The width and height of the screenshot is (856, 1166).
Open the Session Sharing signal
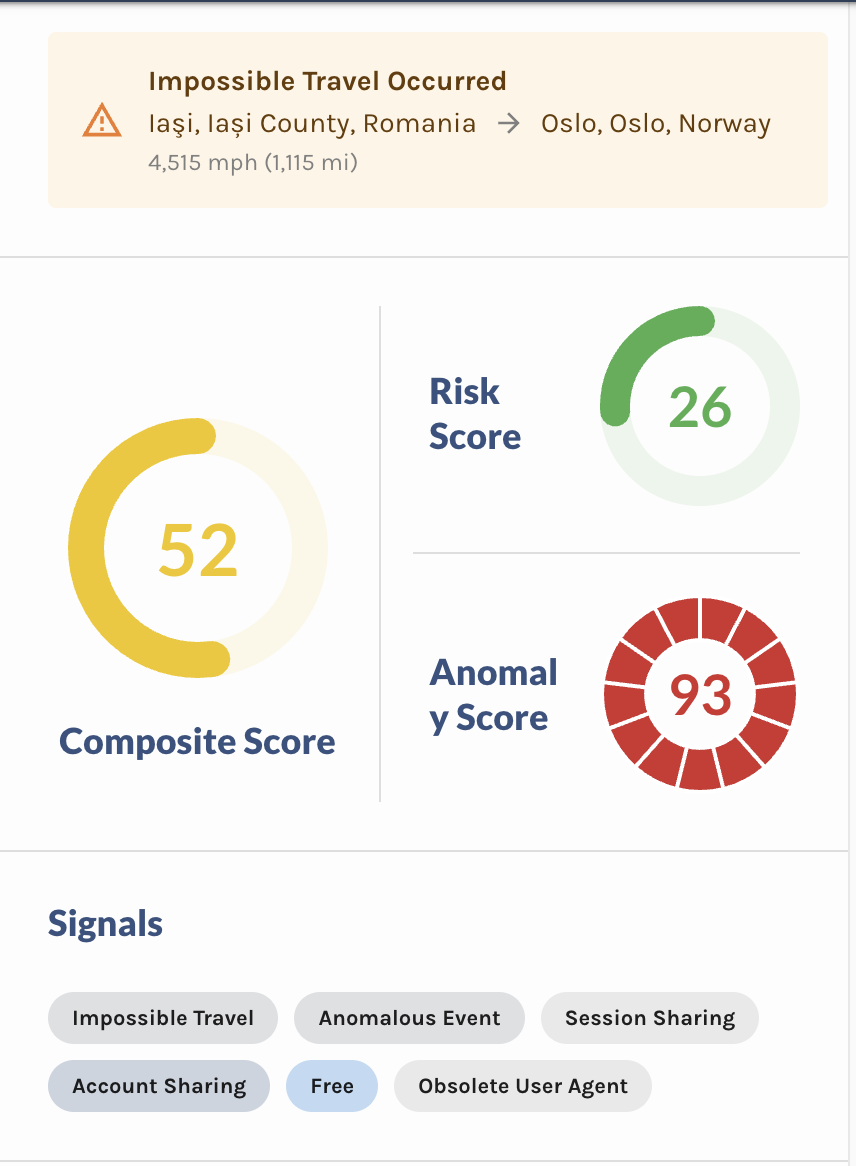click(x=650, y=1018)
